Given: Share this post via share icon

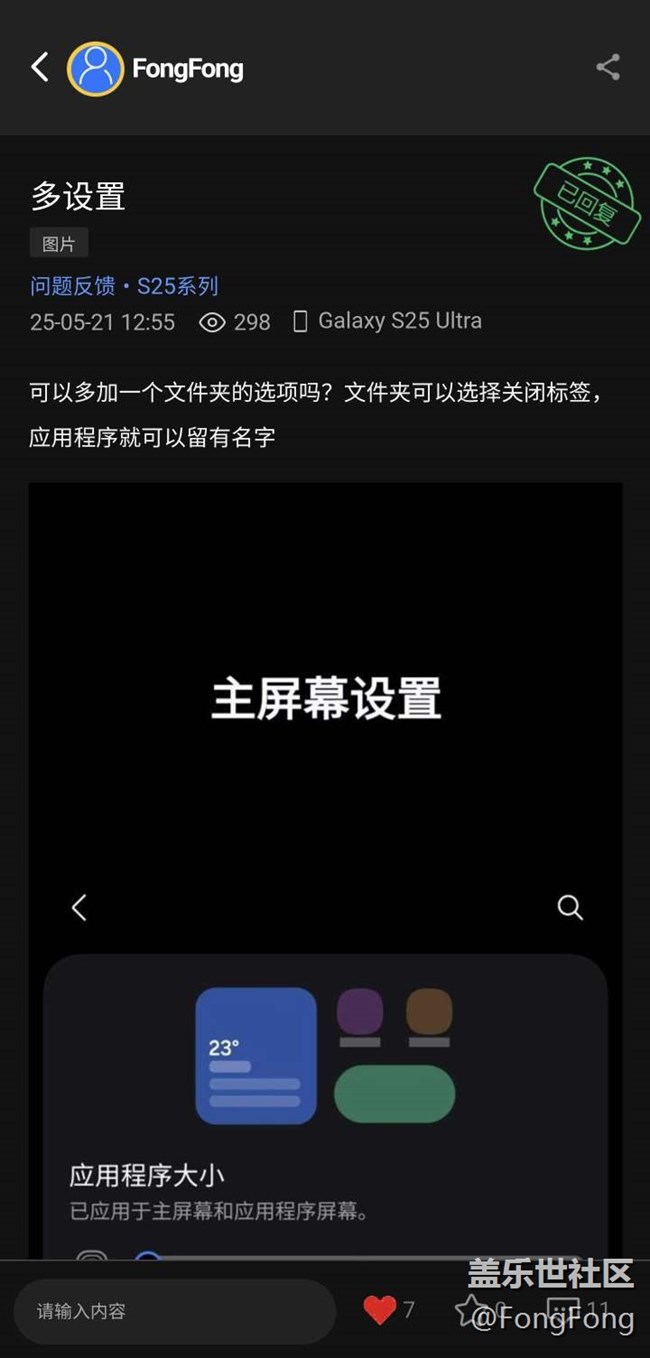Looking at the screenshot, I should 608,67.
